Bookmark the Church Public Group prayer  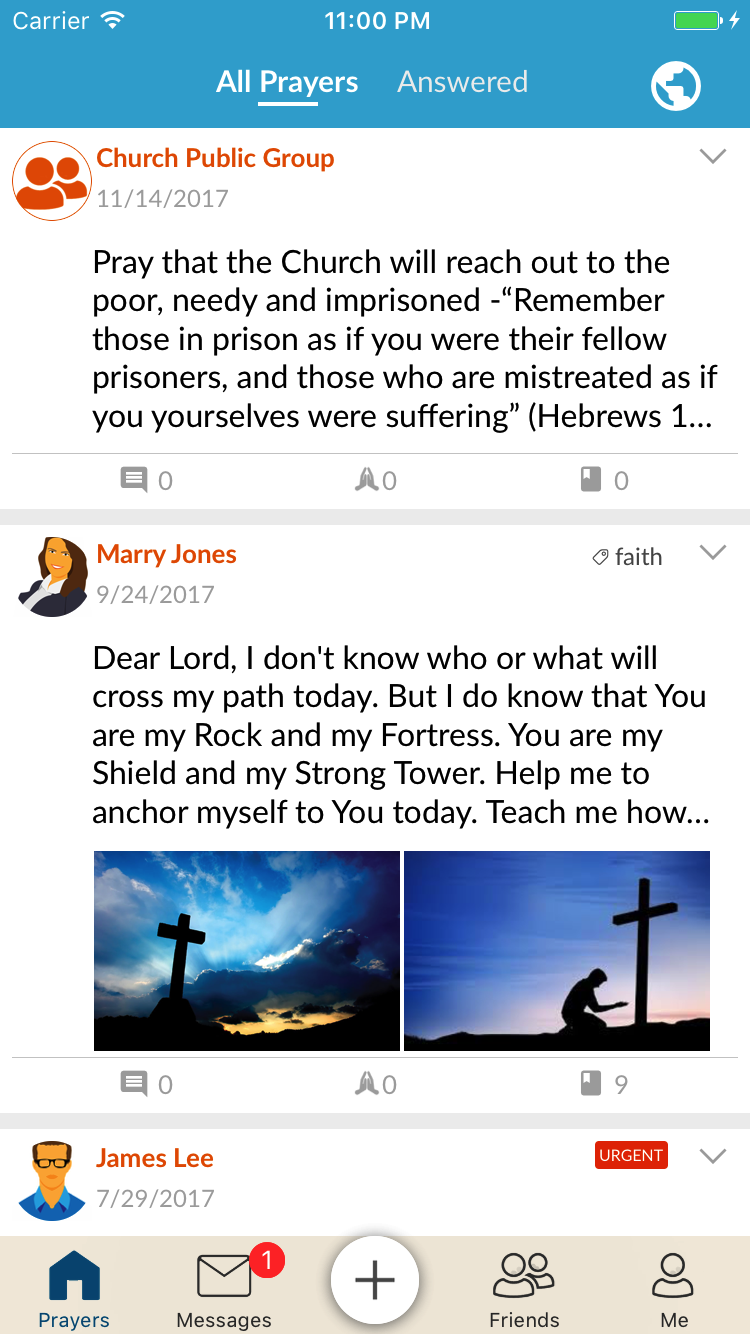pos(604,481)
